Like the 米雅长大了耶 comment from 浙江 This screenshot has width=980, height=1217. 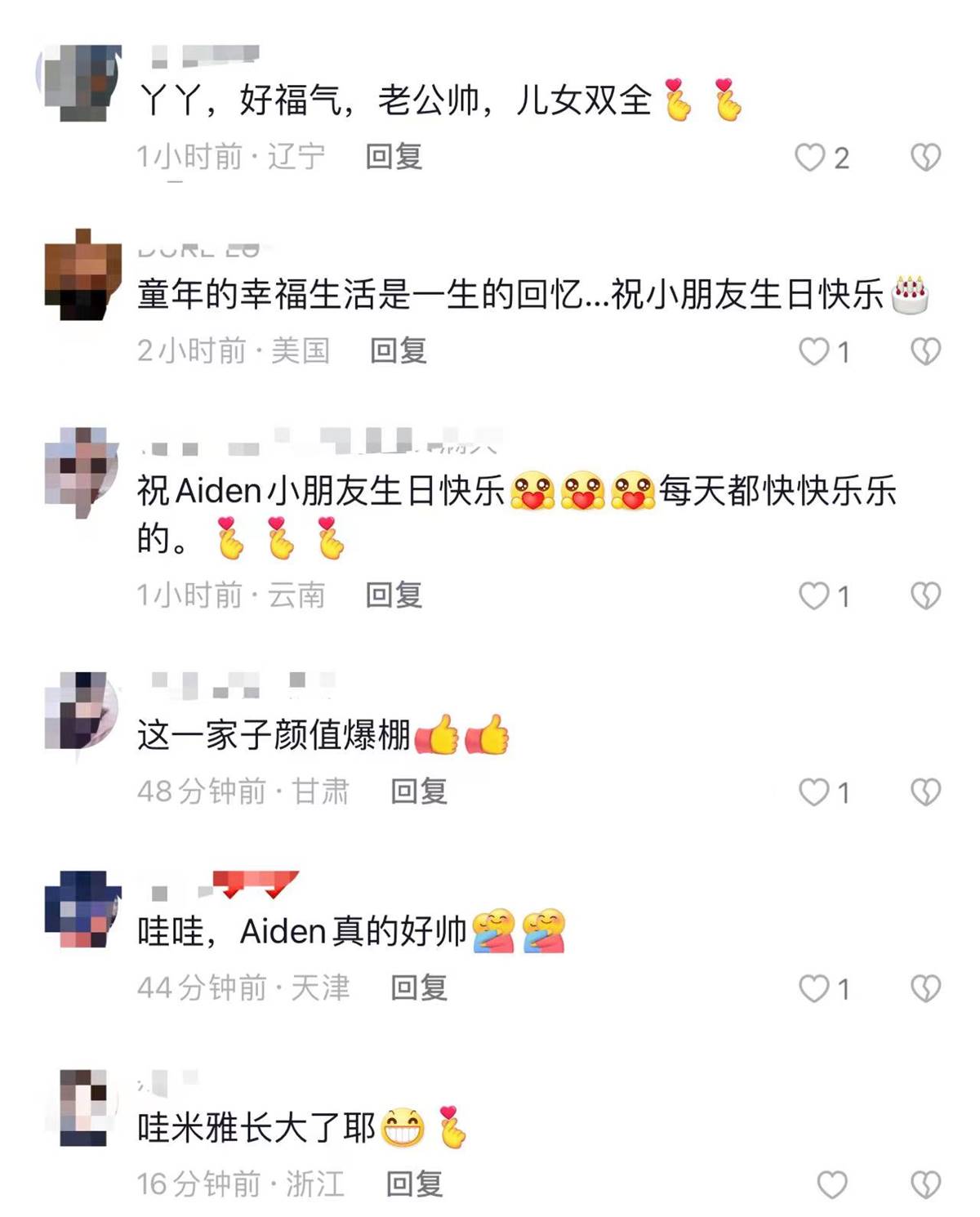(832, 1185)
